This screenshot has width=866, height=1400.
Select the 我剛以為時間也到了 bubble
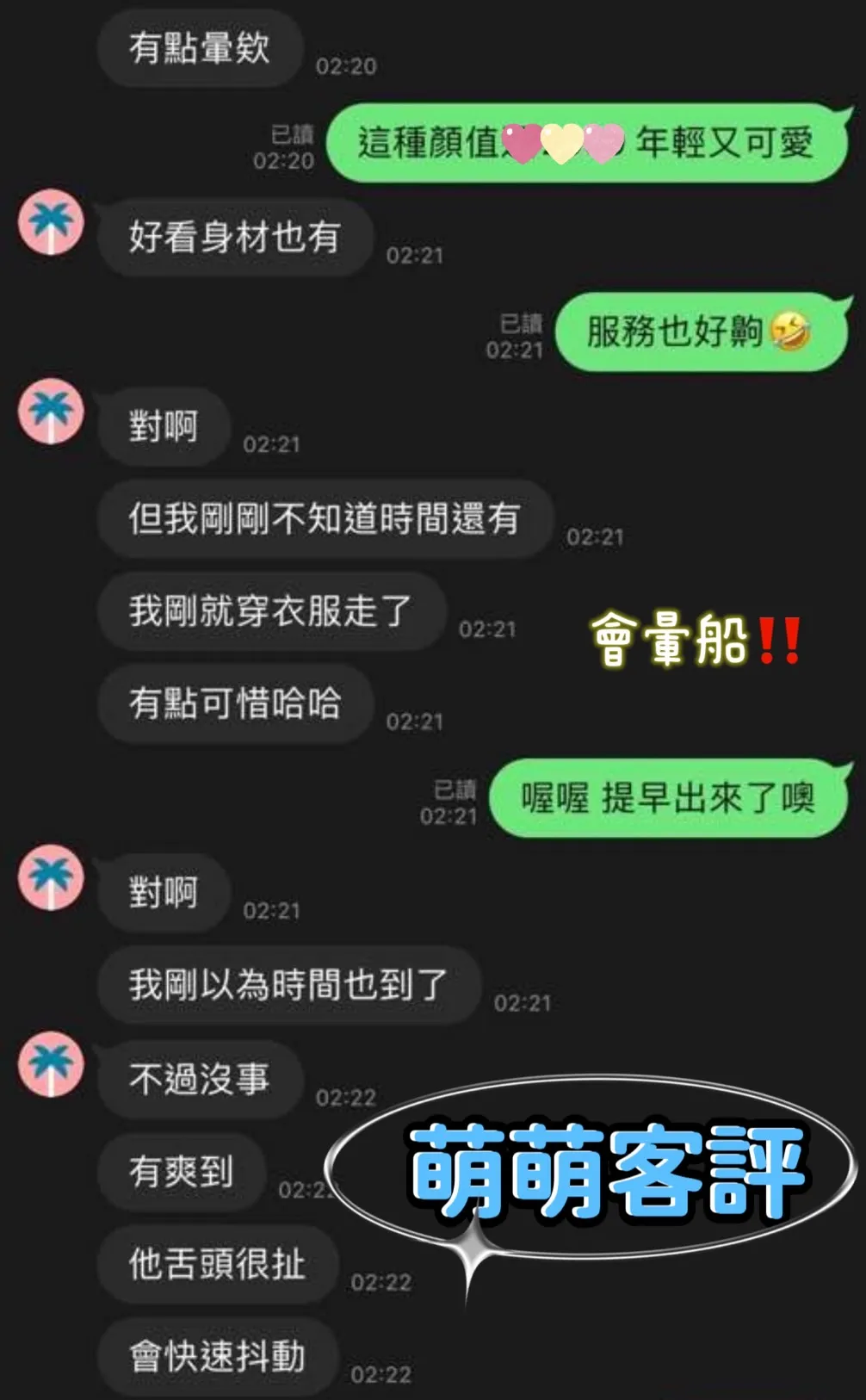[x=288, y=986]
